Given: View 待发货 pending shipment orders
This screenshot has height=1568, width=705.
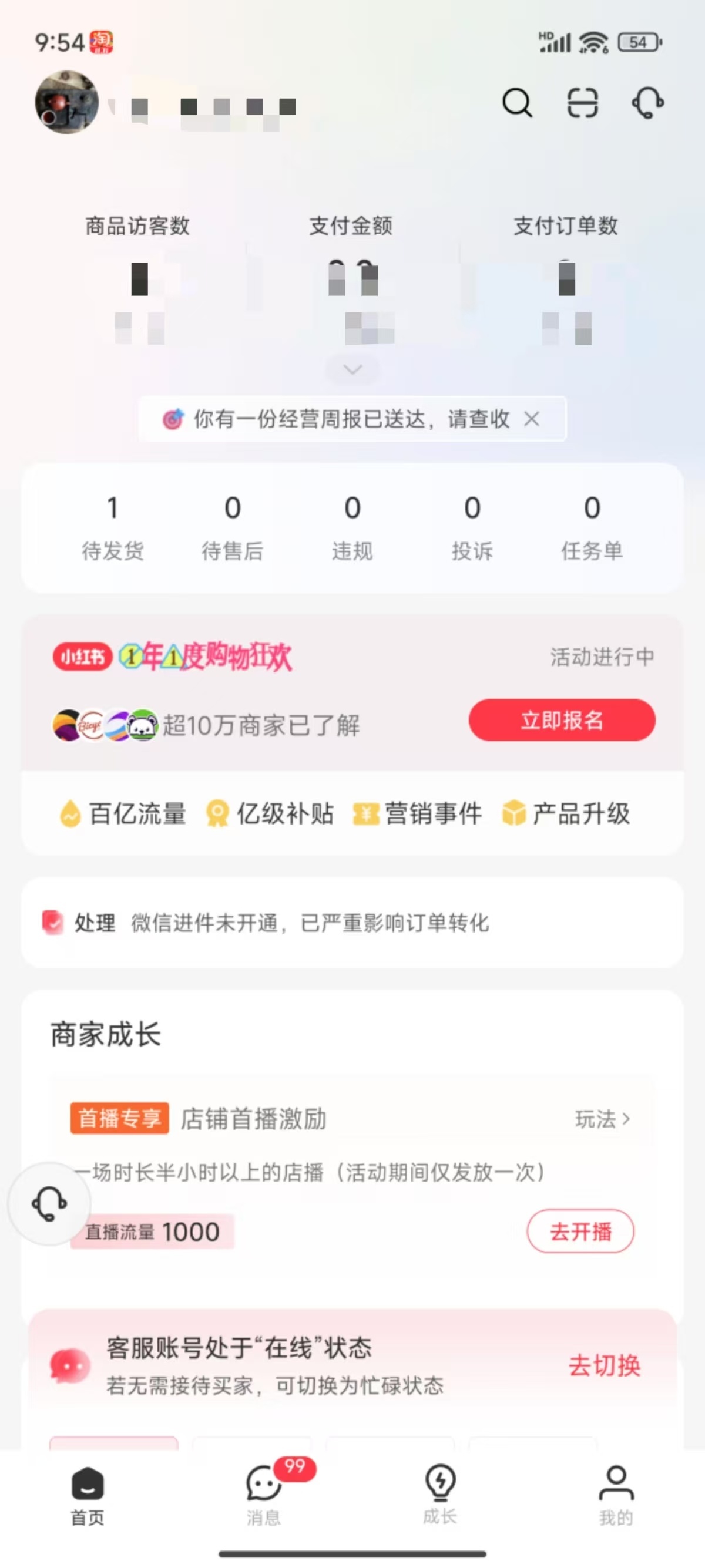Looking at the screenshot, I should coord(113,527).
